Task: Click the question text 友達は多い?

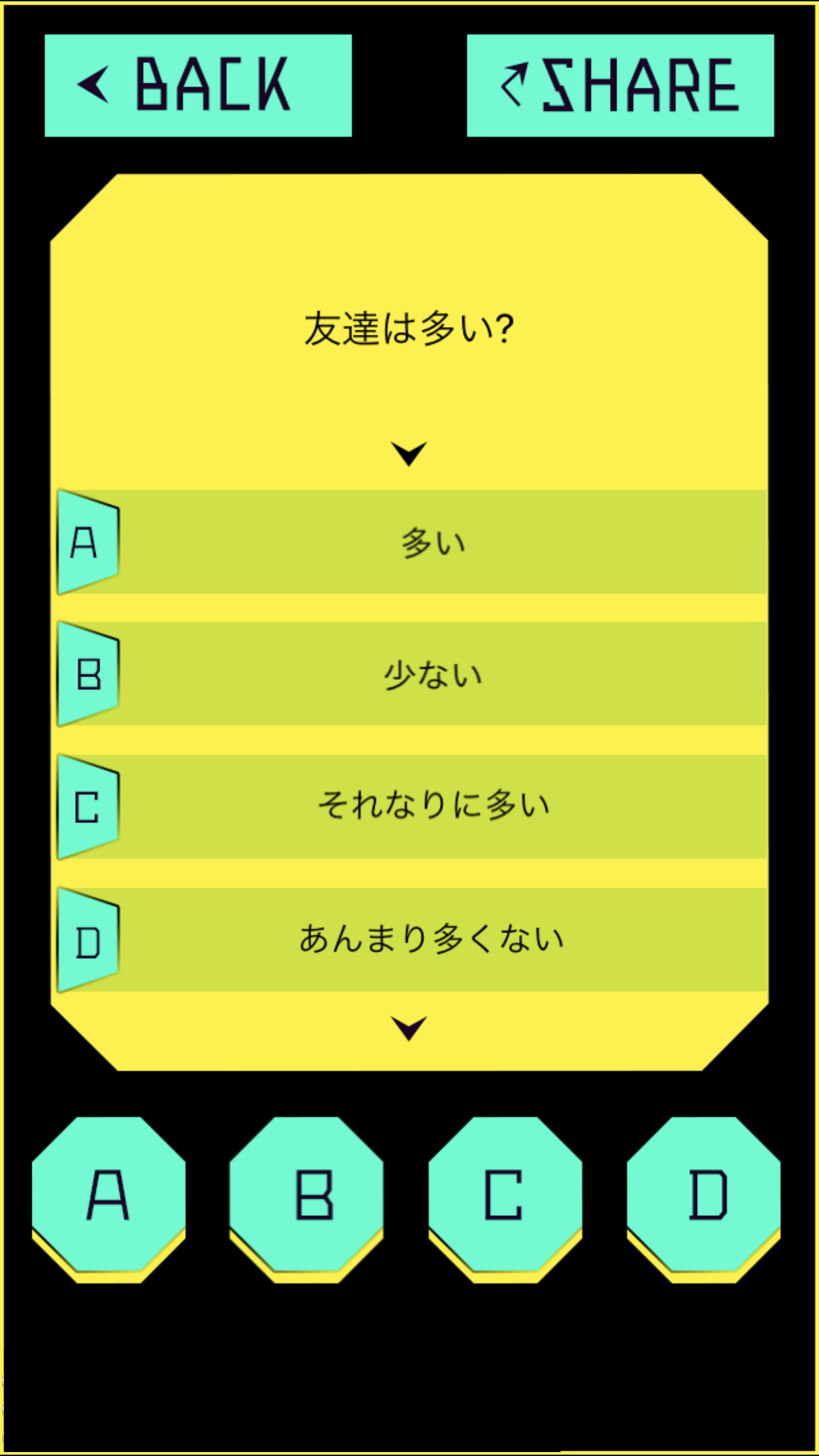Action: tap(409, 326)
